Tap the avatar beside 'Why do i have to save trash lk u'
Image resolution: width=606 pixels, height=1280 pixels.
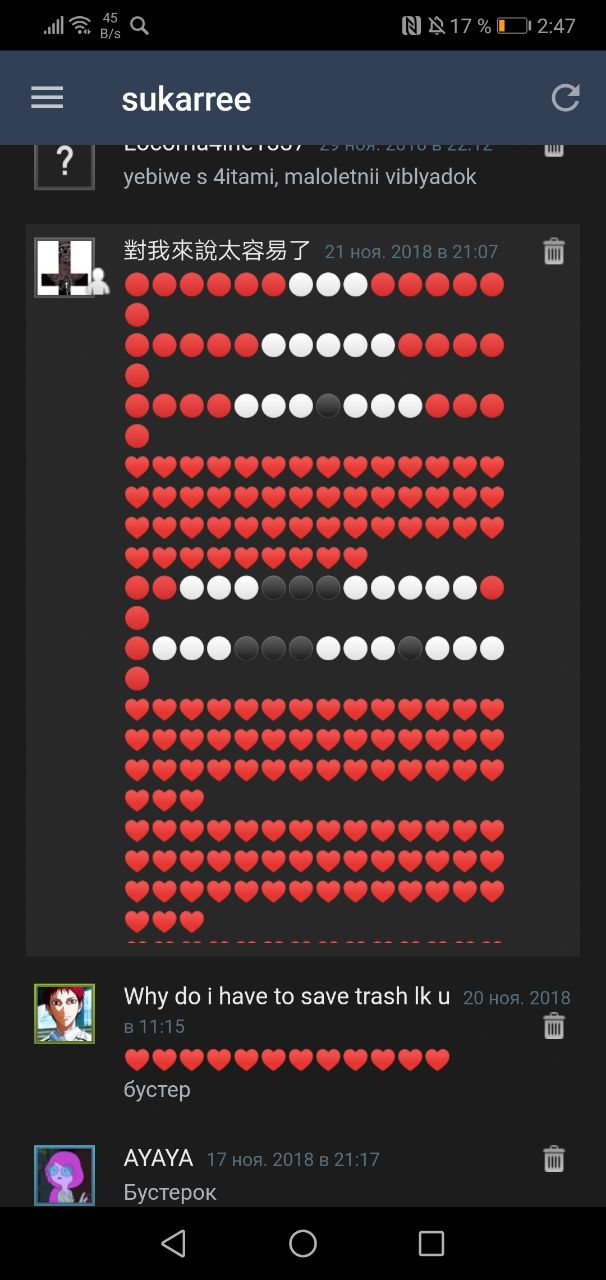(65, 1013)
